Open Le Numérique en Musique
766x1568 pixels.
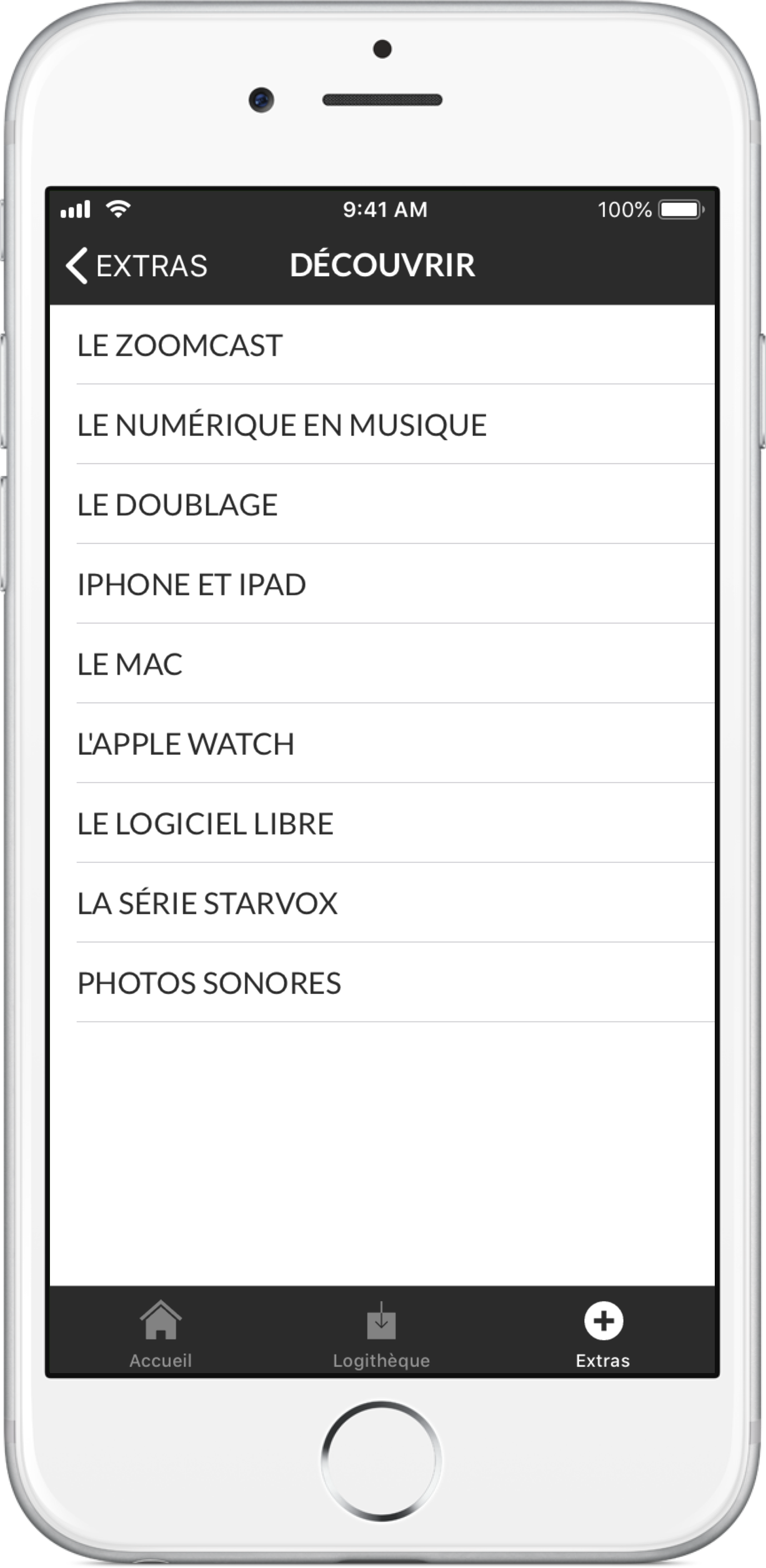pyautogui.click(x=382, y=425)
